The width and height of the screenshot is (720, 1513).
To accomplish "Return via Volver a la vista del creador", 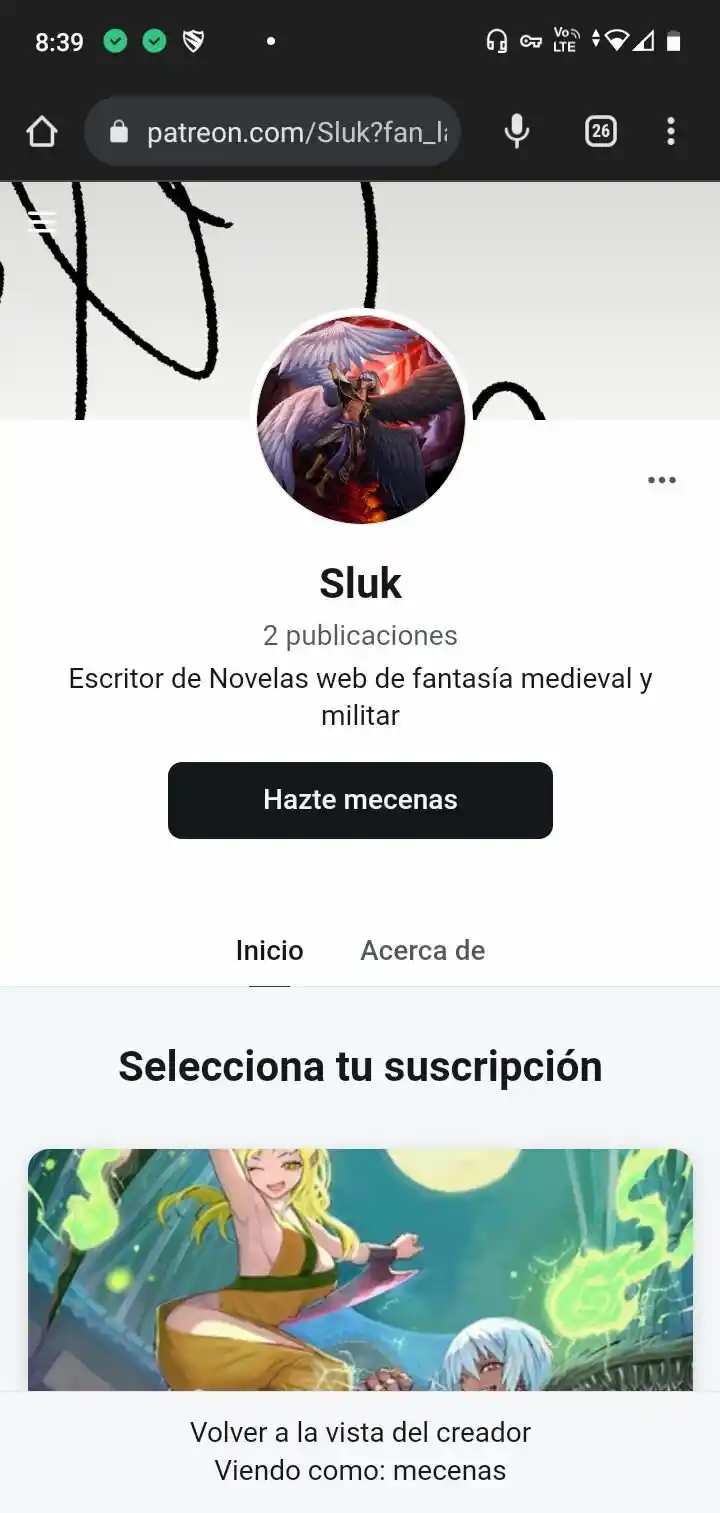I will pos(360,1432).
